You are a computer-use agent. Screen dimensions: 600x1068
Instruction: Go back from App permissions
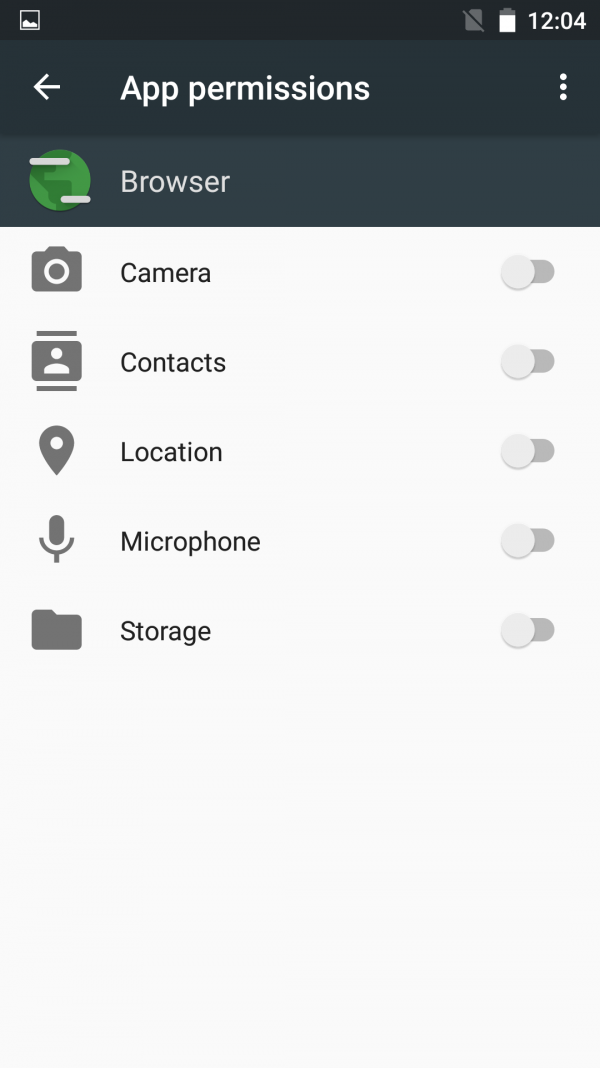pos(47,87)
